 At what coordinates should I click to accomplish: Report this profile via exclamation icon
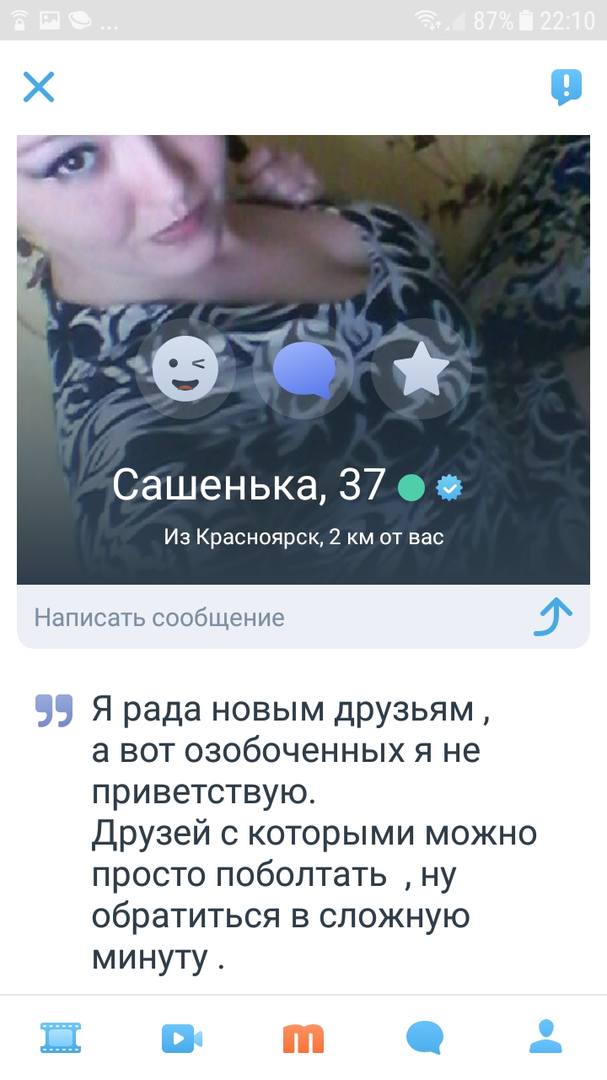(566, 87)
